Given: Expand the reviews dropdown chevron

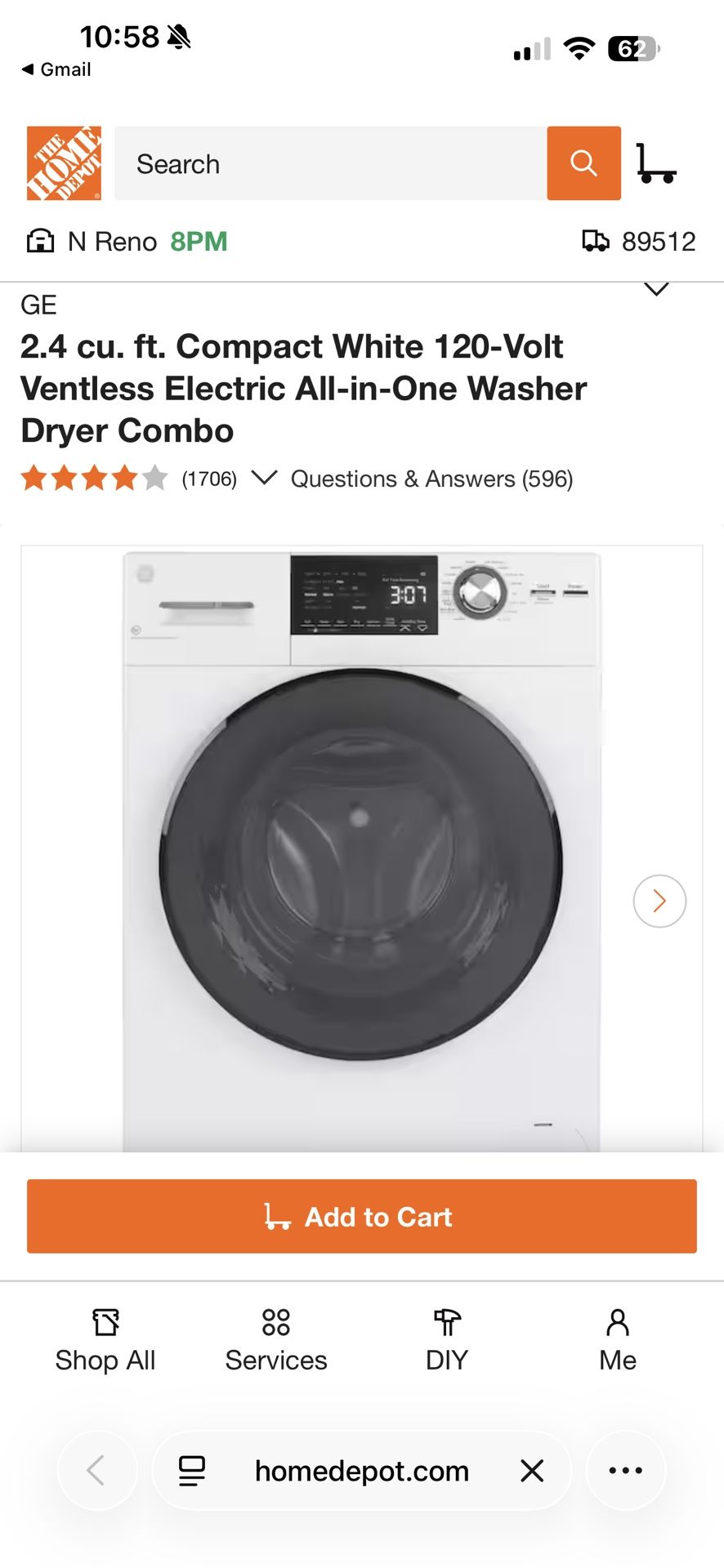Looking at the screenshot, I should coord(263,479).
